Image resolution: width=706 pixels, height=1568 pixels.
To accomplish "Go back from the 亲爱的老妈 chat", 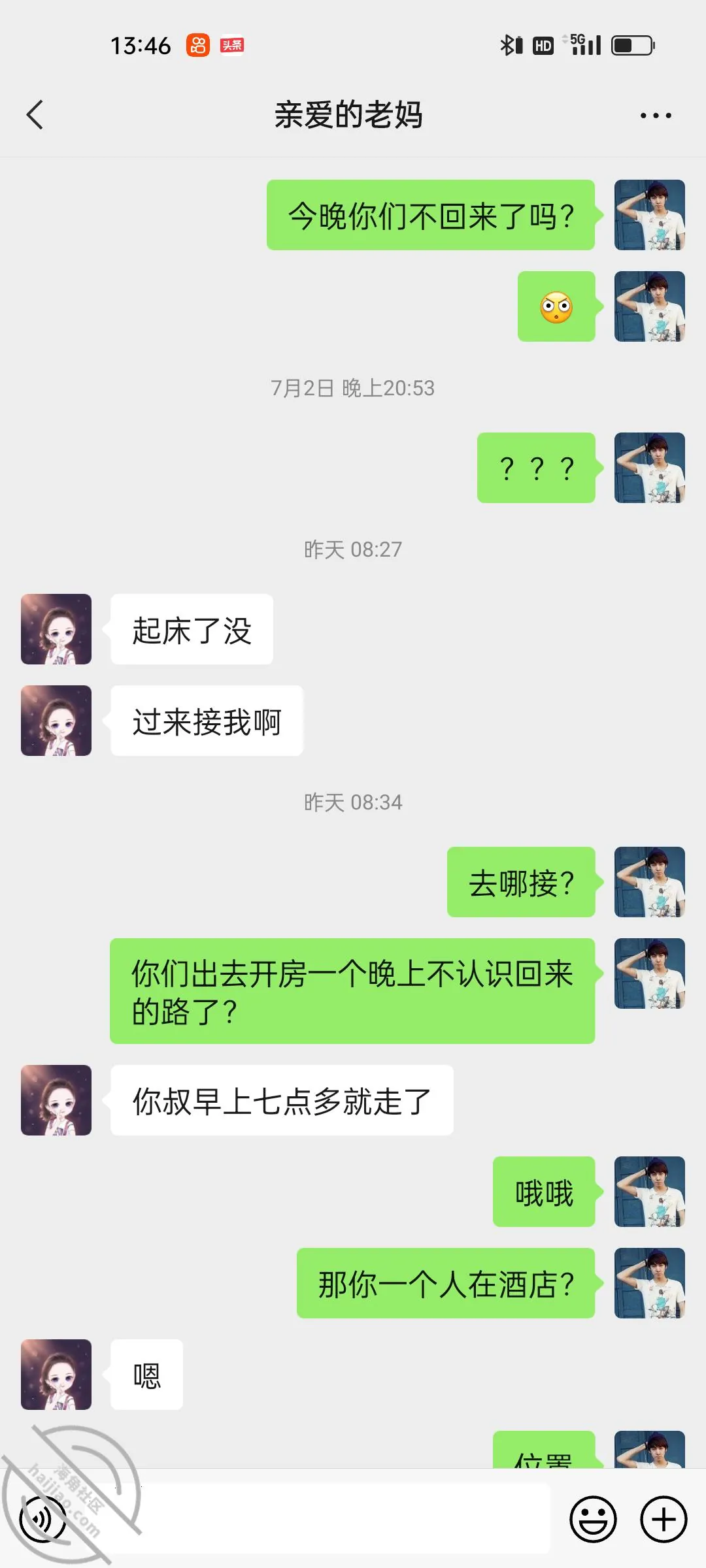I will click(35, 115).
